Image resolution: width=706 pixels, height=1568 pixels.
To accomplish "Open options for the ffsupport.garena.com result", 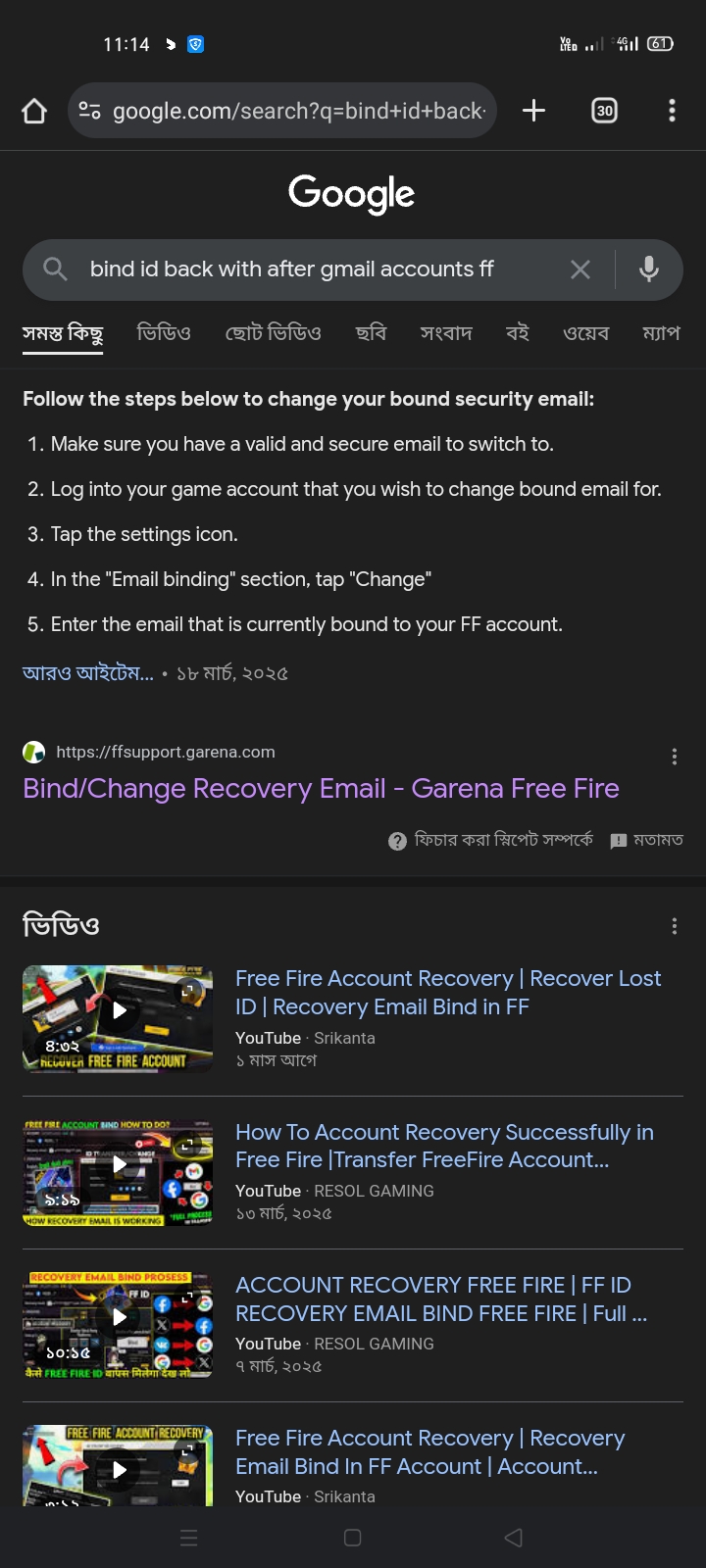I will click(x=674, y=757).
